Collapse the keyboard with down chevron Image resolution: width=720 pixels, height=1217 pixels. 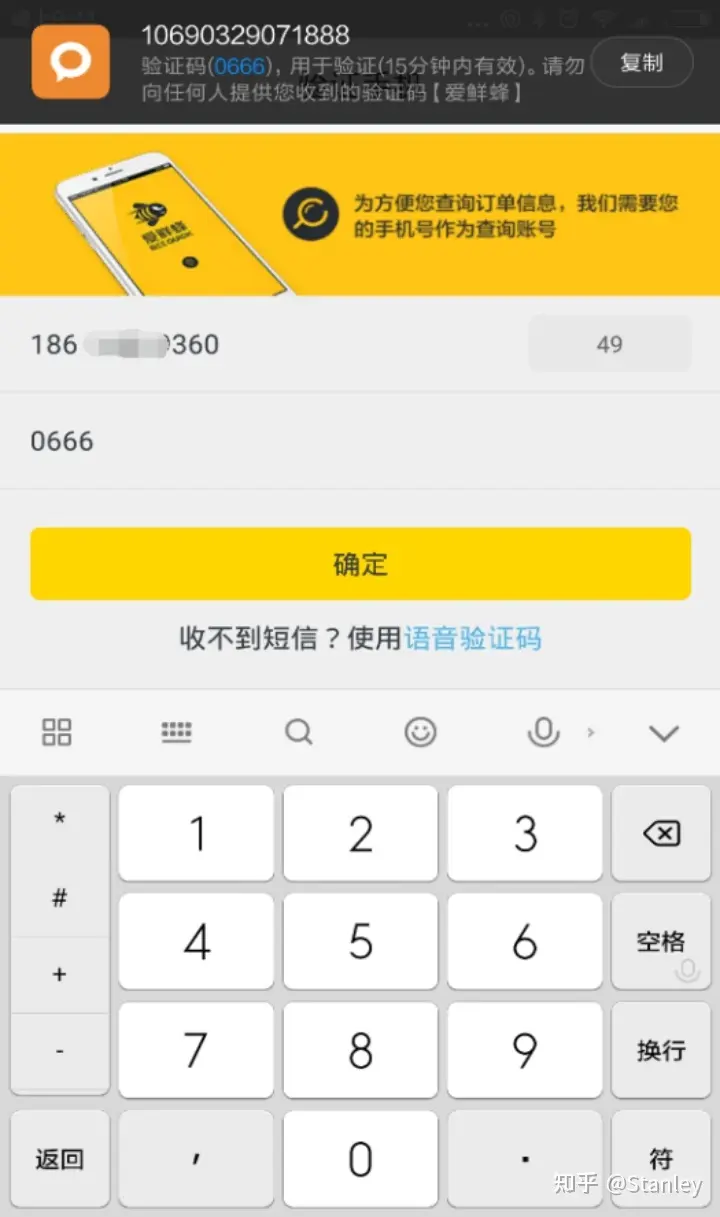click(664, 733)
